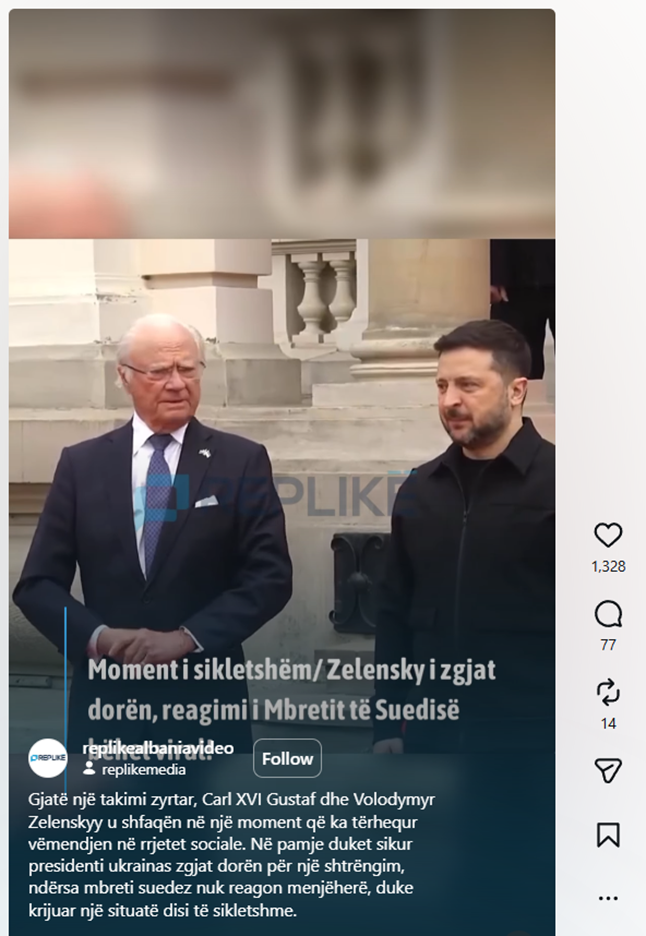Share the reel via the paper plane icon
The image size is (646, 936).
pos(608,770)
